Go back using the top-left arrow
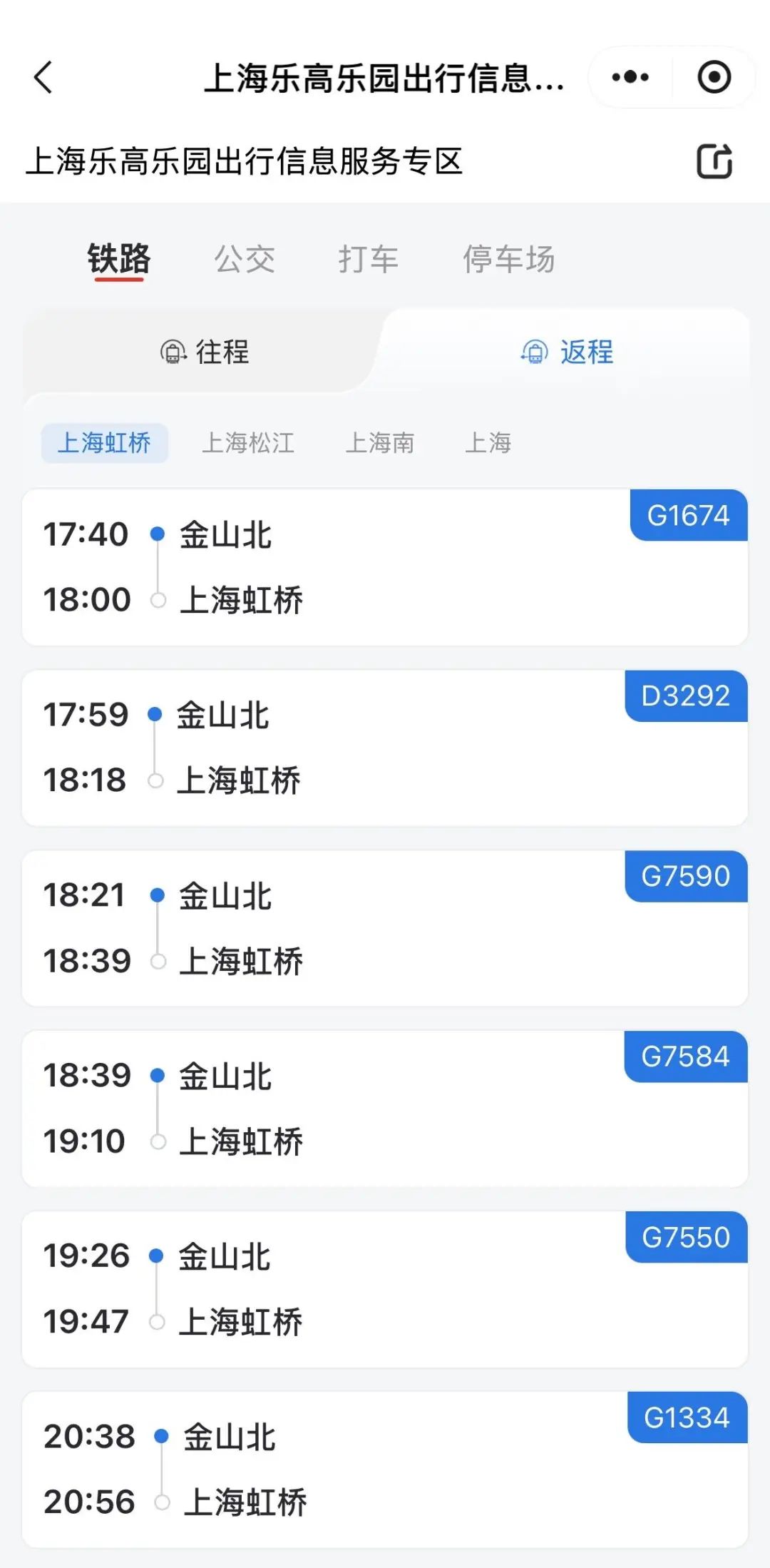 coord(43,77)
